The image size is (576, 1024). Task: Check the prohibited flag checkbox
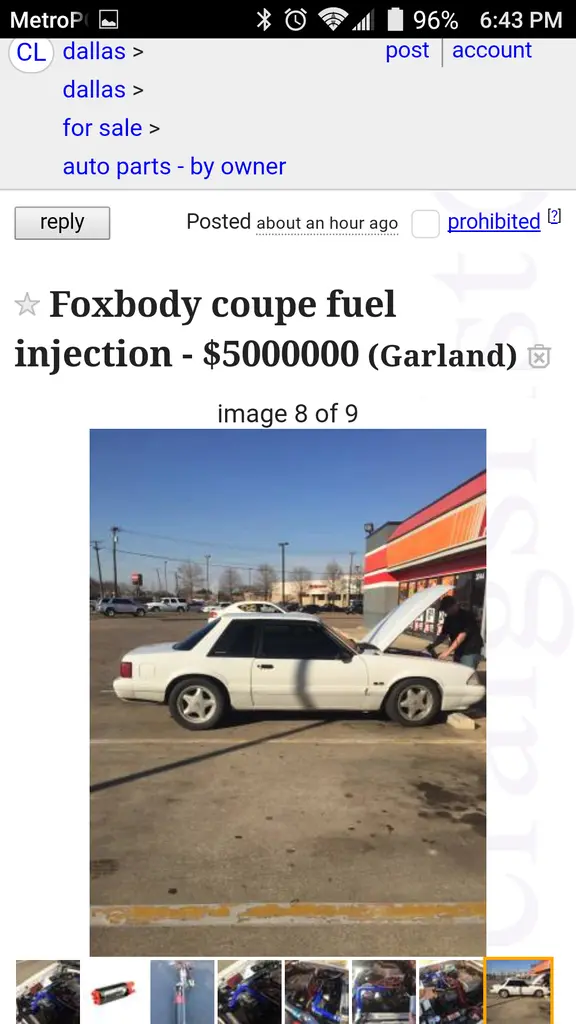(x=425, y=224)
